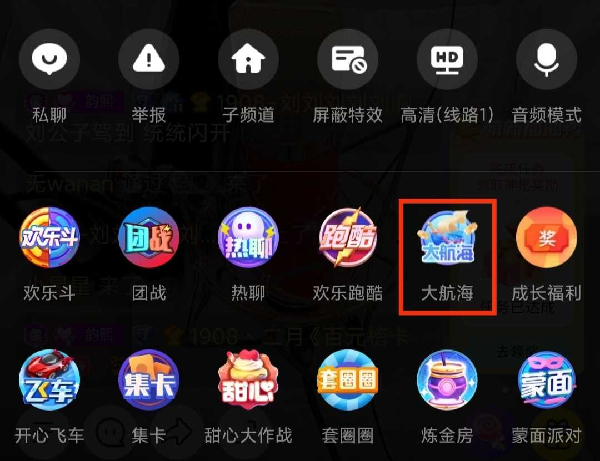Join the 蒙面派对 party
The width and height of the screenshot is (600, 461).
pyautogui.click(x=546, y=382)
